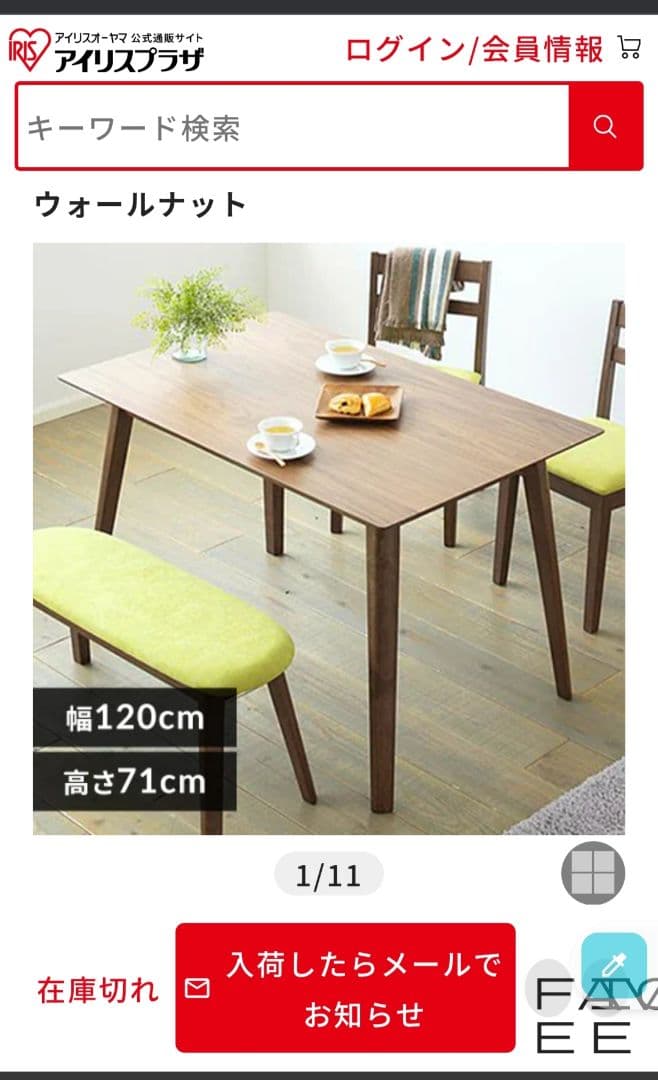Screen dimensions: 658x1080
Task: Open the shopping cart
Action: (x=629, y=47)
